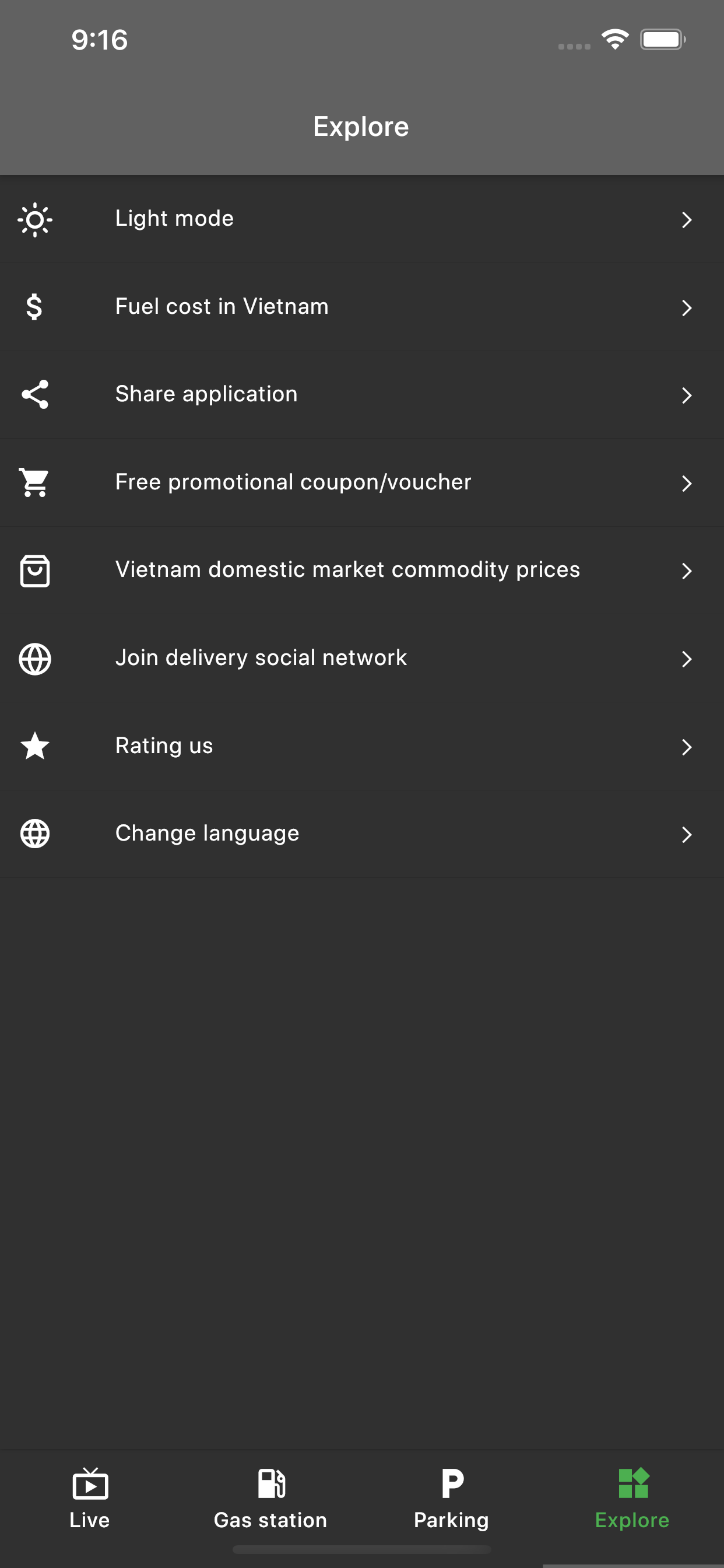This screenshot has width=724, height=1568.
Task: Click the globe icon for delivery network
Action: [x=34, y=659]
